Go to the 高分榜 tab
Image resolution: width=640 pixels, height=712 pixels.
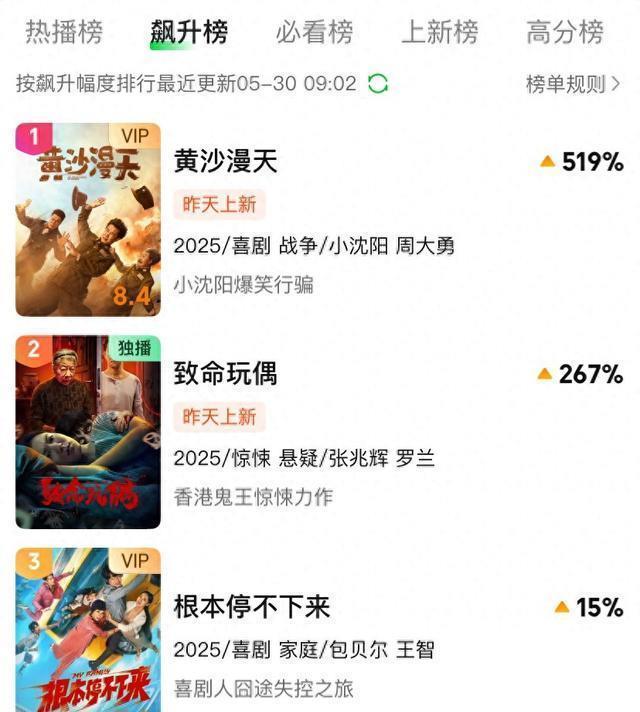(564, 32)
